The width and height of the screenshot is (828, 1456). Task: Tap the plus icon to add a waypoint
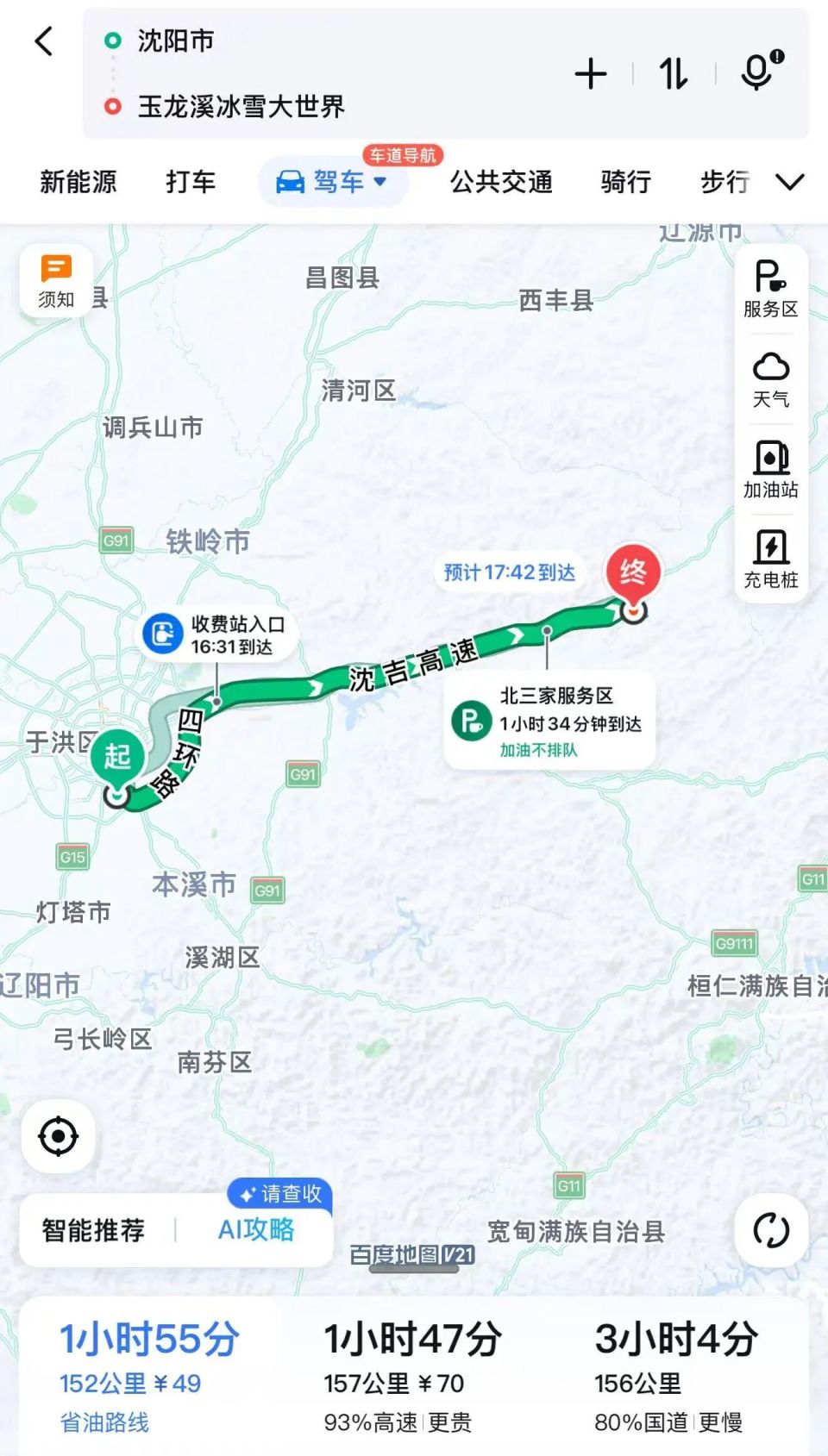pos(590,74)
